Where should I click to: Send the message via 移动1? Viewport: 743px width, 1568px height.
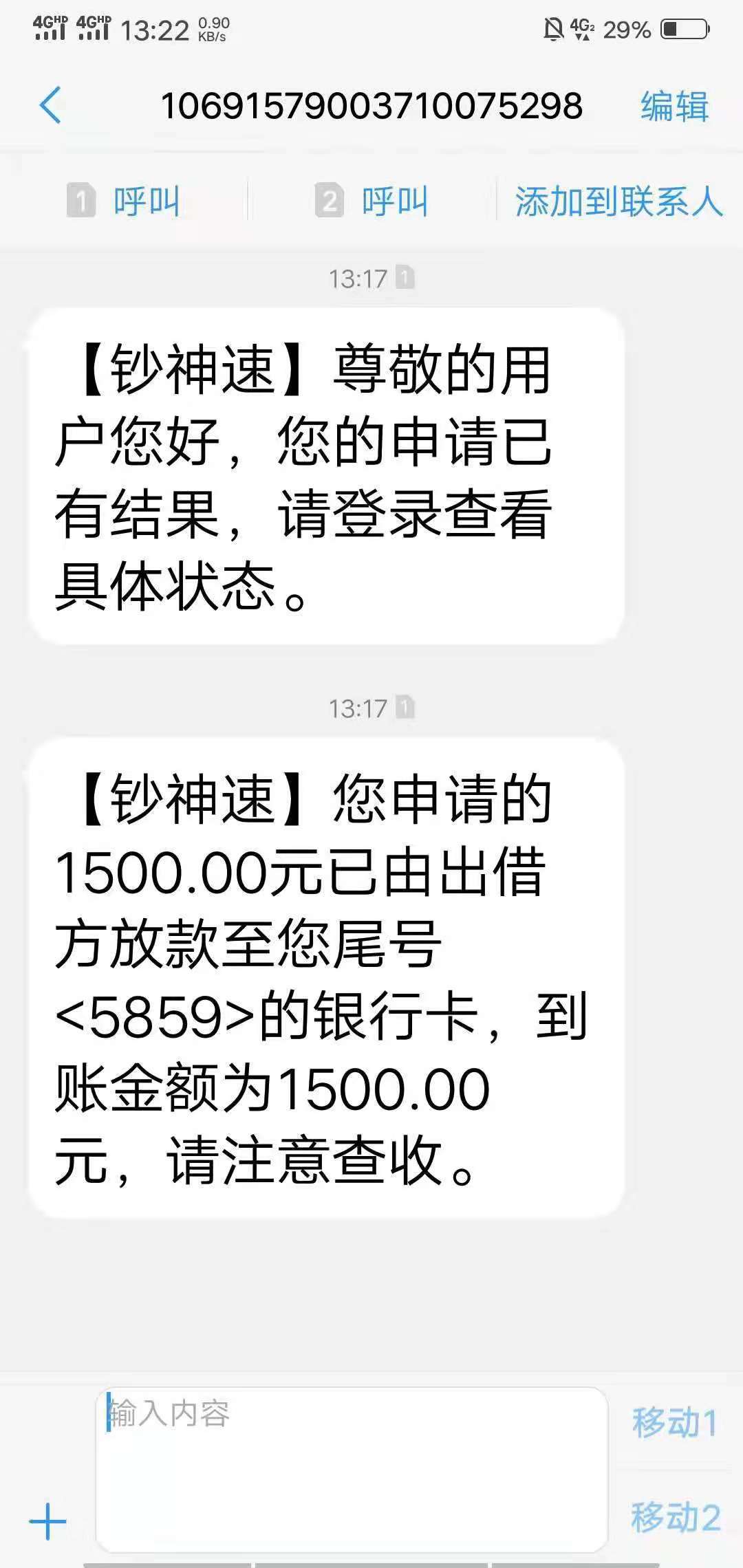point(675,1422)
